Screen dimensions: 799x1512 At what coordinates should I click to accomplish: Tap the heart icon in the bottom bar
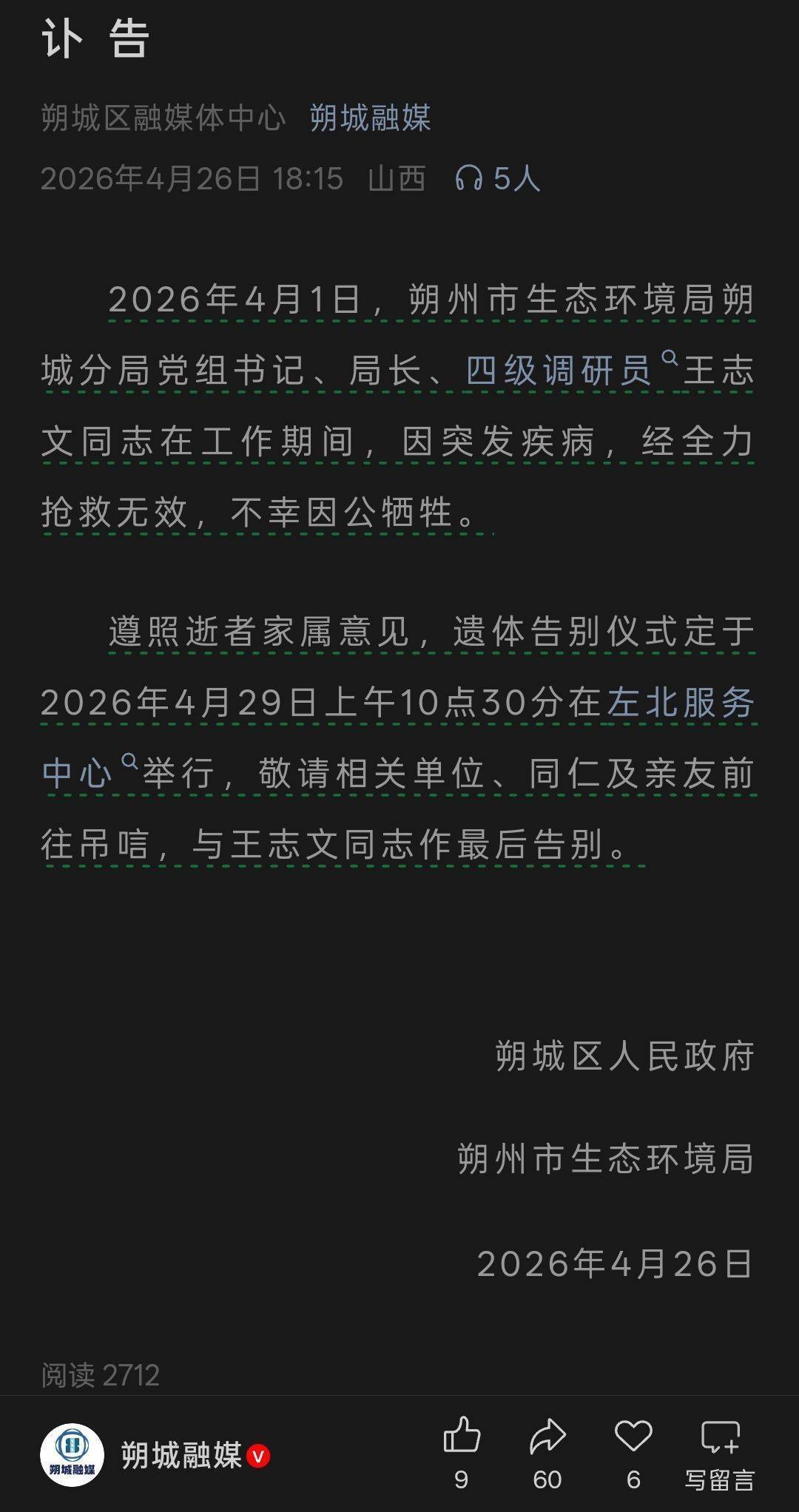(633, 1437)
